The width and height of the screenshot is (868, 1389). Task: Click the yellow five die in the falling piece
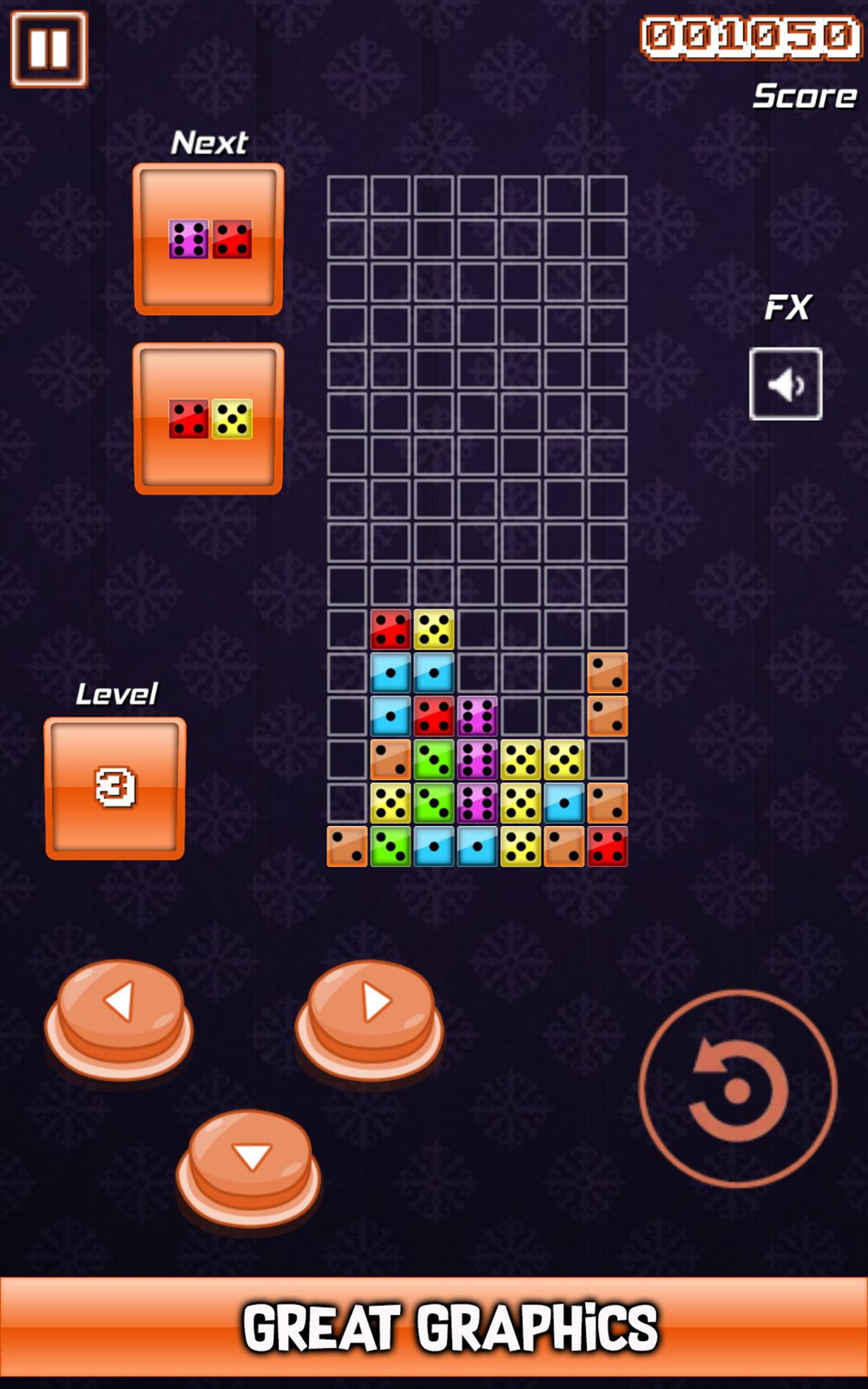[x=434, y=631]
